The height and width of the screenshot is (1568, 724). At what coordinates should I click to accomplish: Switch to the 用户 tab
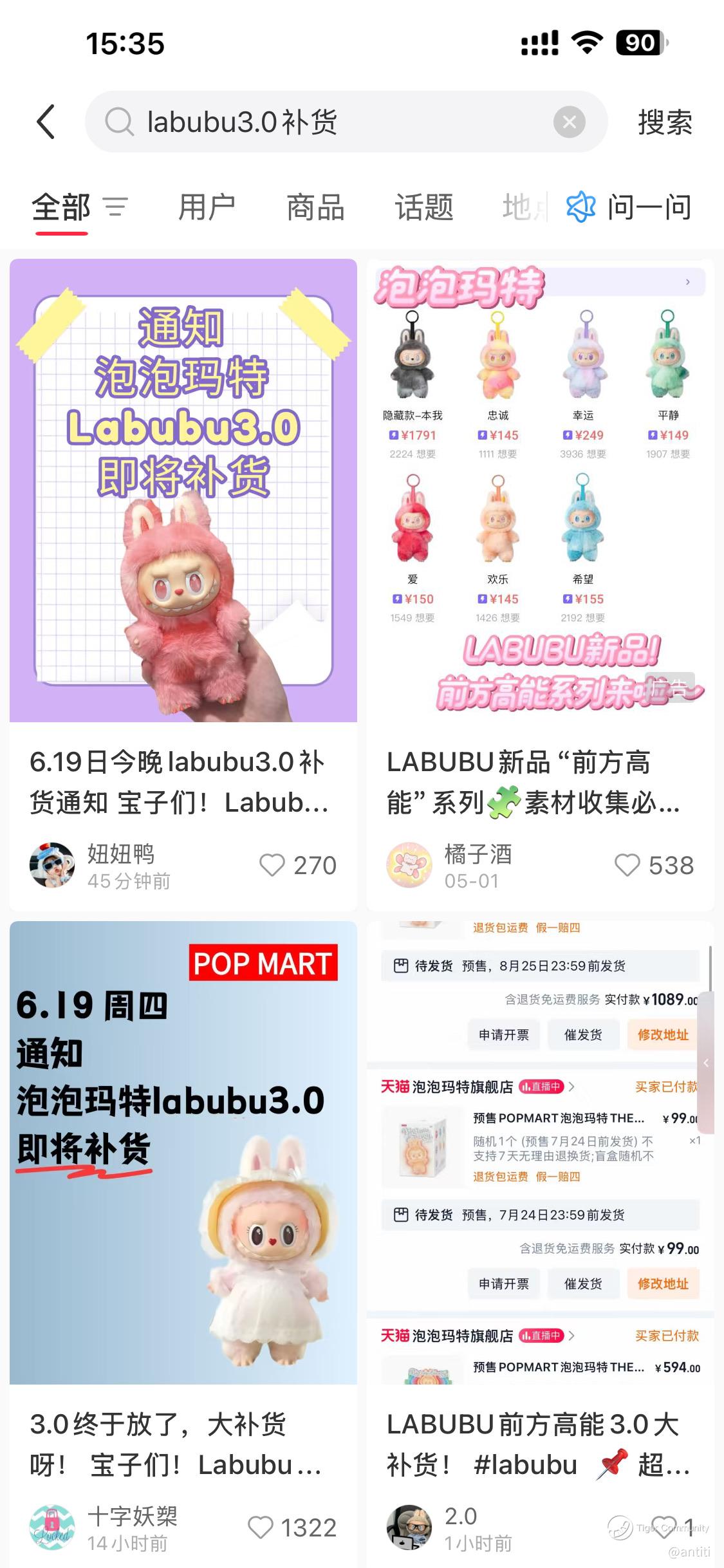coord(207,207)
